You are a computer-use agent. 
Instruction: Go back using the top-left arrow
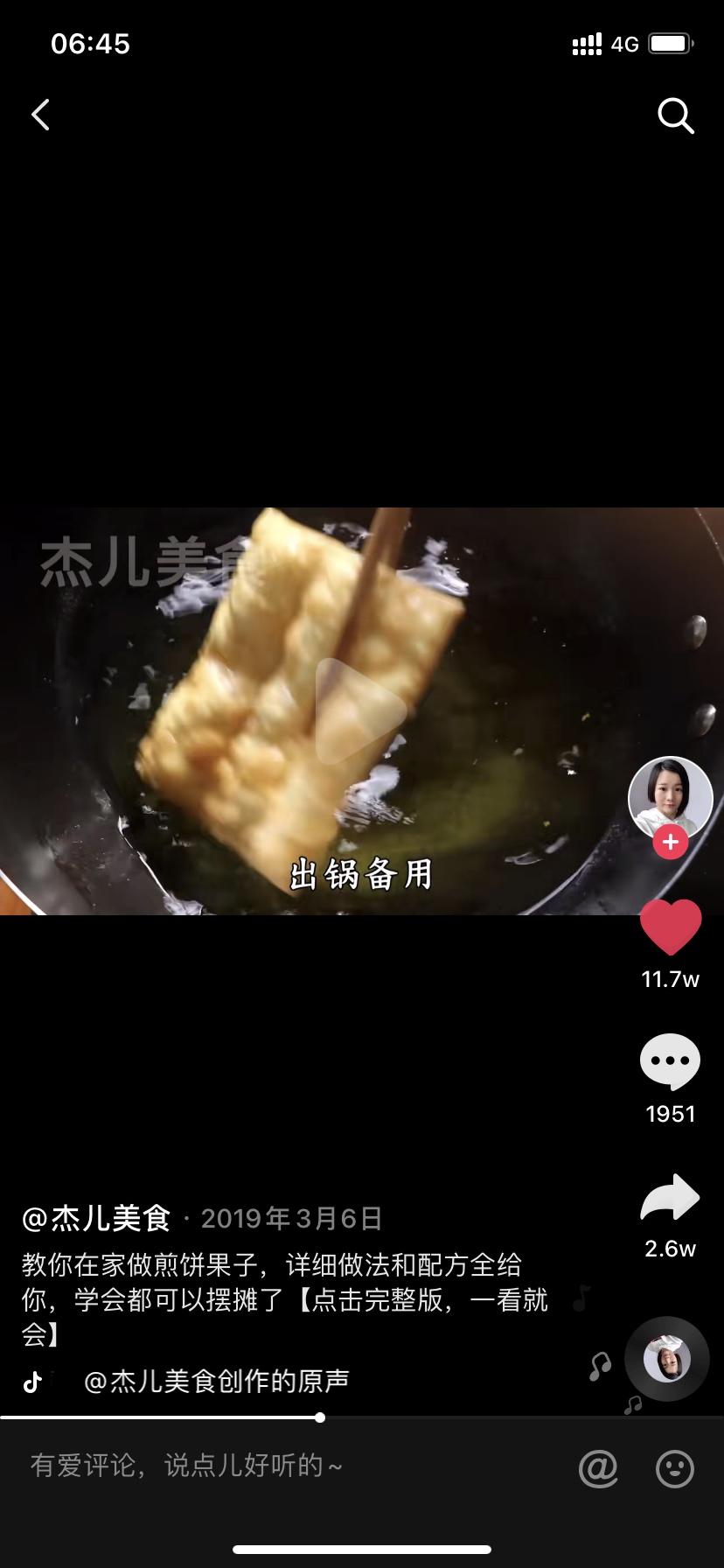coord(40,115)
